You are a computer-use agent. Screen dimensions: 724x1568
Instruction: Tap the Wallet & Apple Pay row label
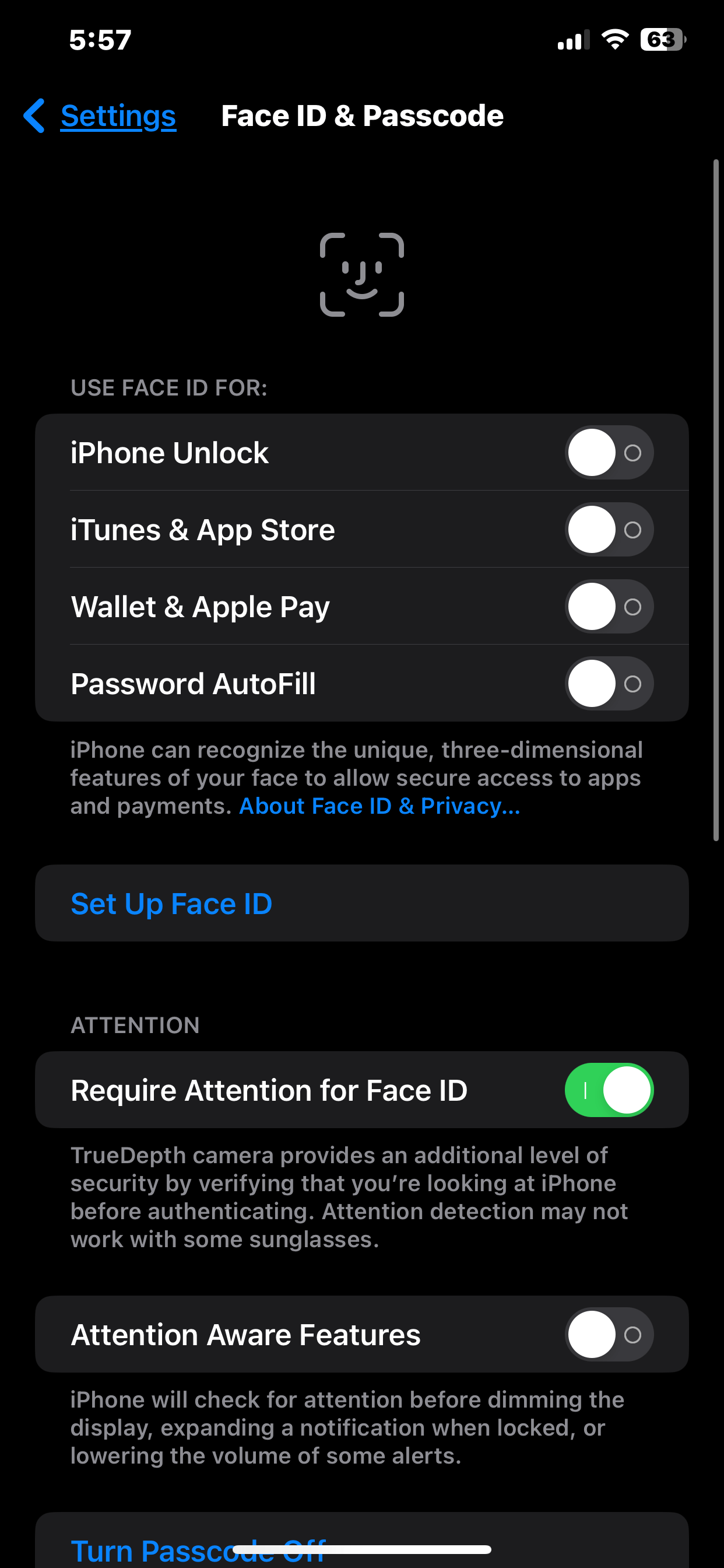(x=200, y=606)
